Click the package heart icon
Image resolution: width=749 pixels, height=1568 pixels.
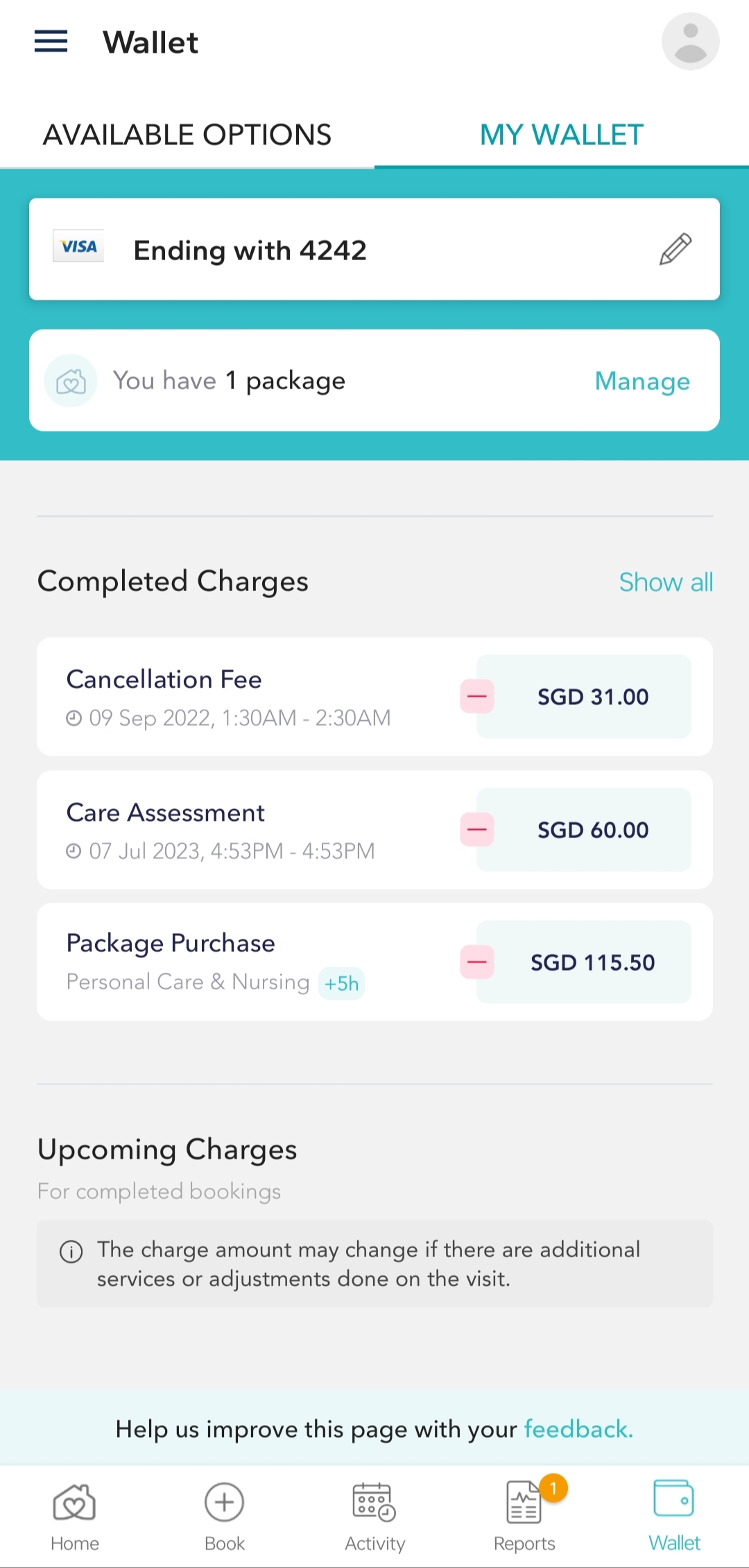[71, 380]
